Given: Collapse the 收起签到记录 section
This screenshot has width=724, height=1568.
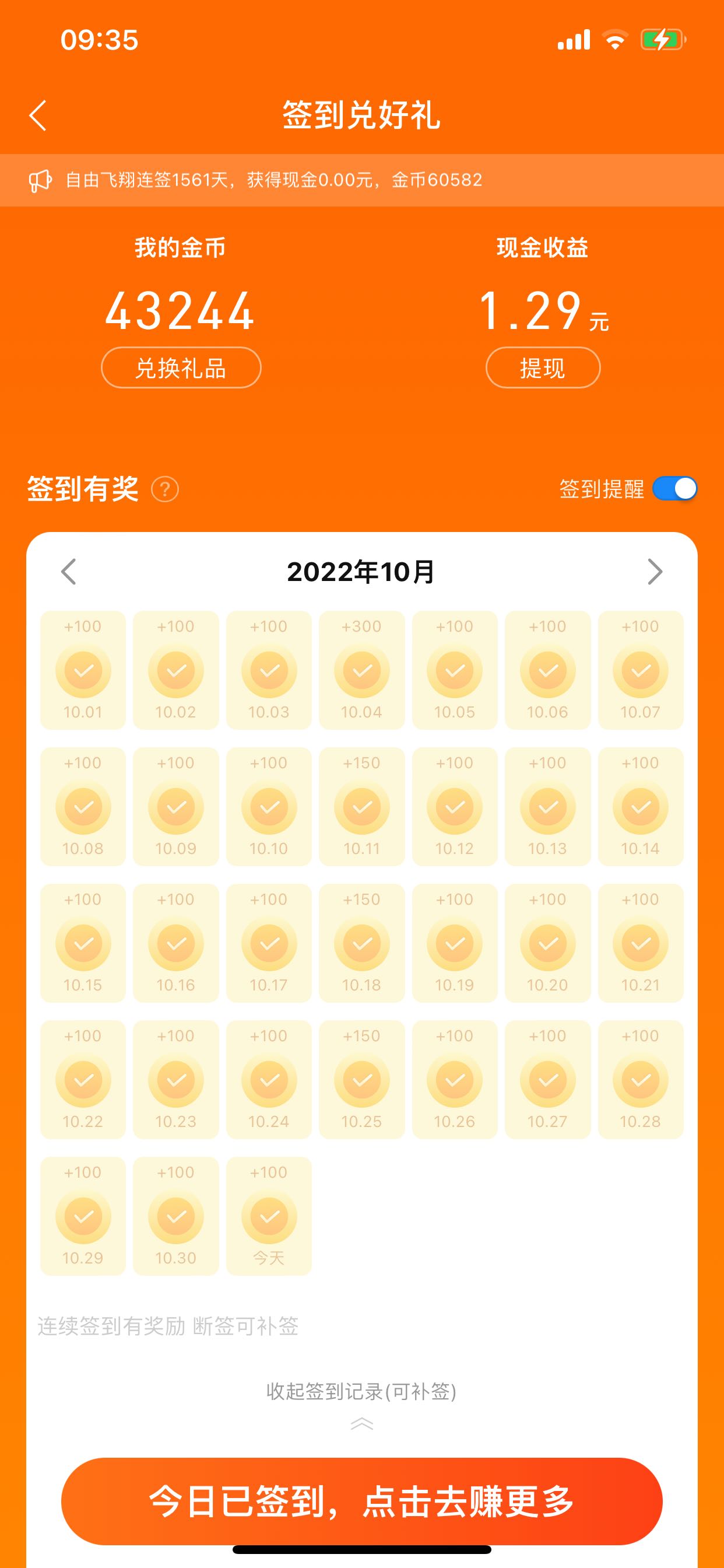Looking at the screenshot, I should point(361,1398).
